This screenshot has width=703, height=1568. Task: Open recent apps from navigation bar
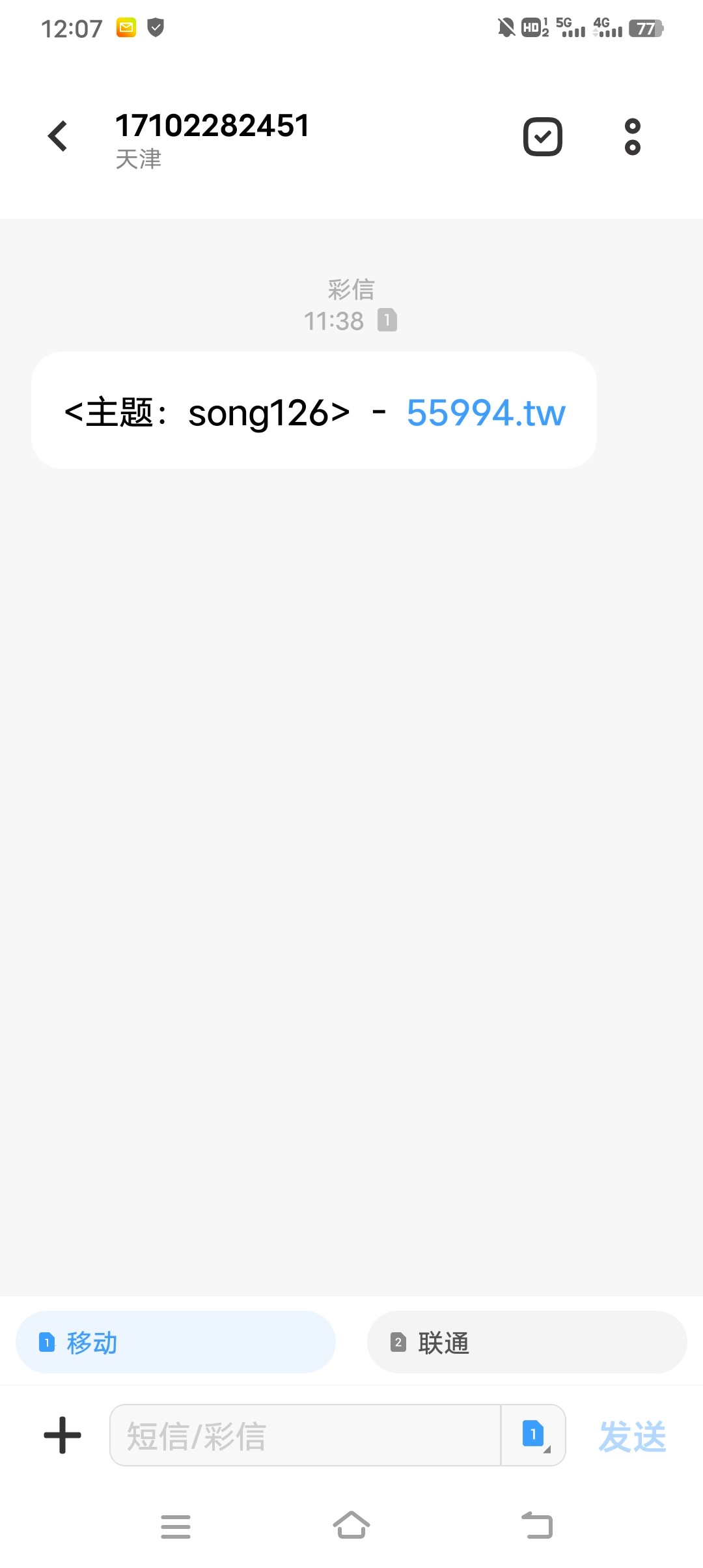point(176,1526)
